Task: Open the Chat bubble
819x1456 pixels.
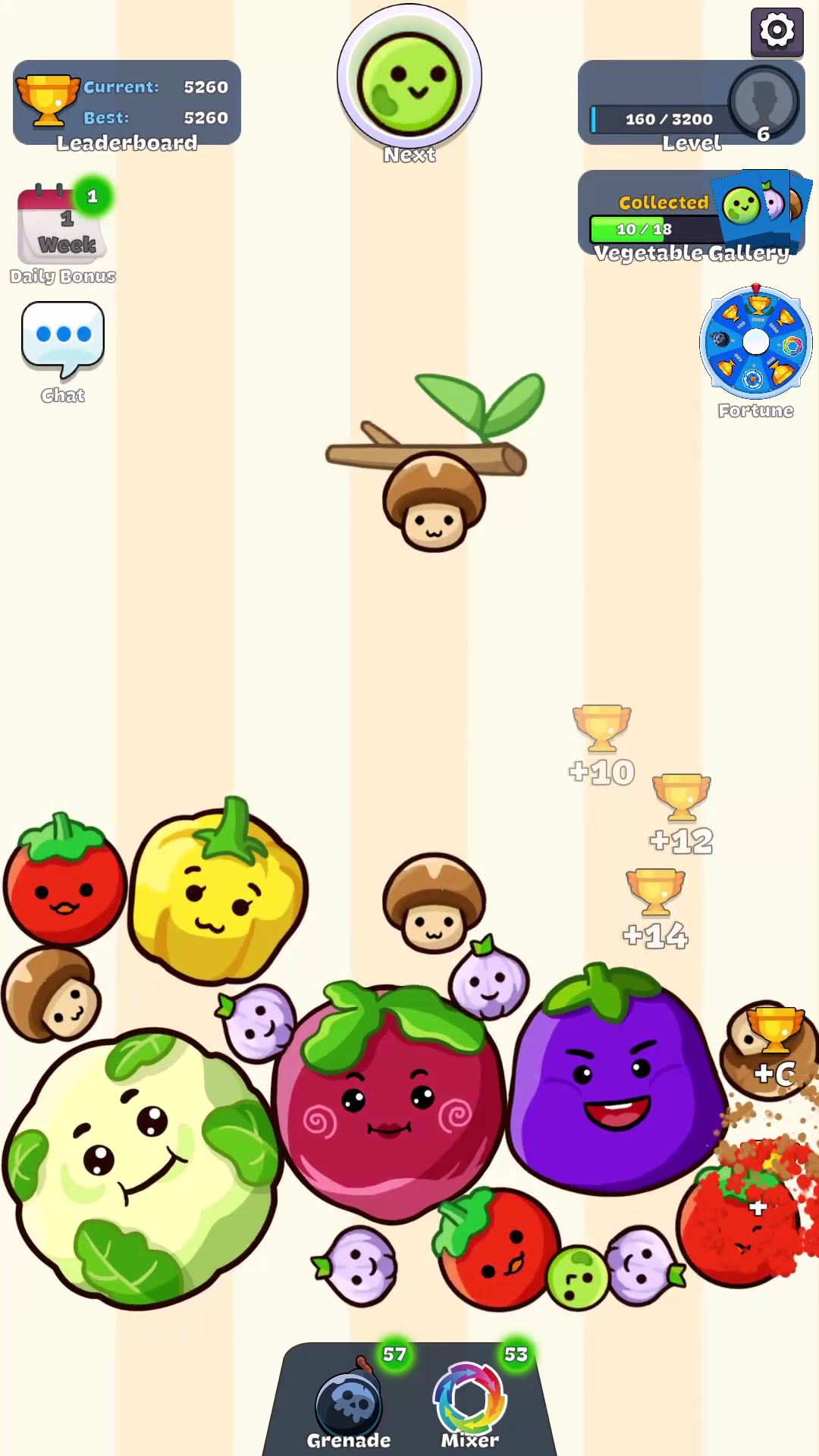Action: tap(63, 337)
